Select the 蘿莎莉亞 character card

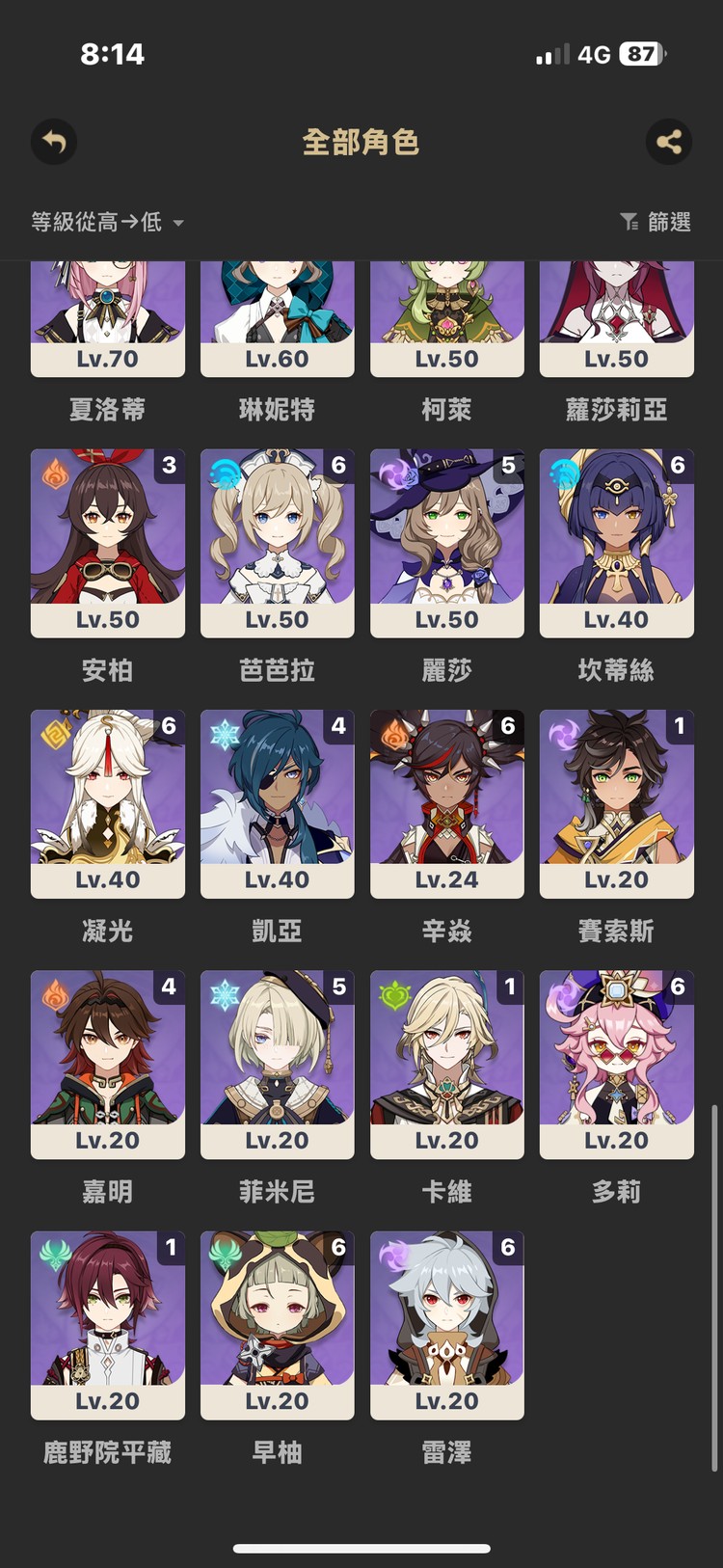tap(617, 318)
